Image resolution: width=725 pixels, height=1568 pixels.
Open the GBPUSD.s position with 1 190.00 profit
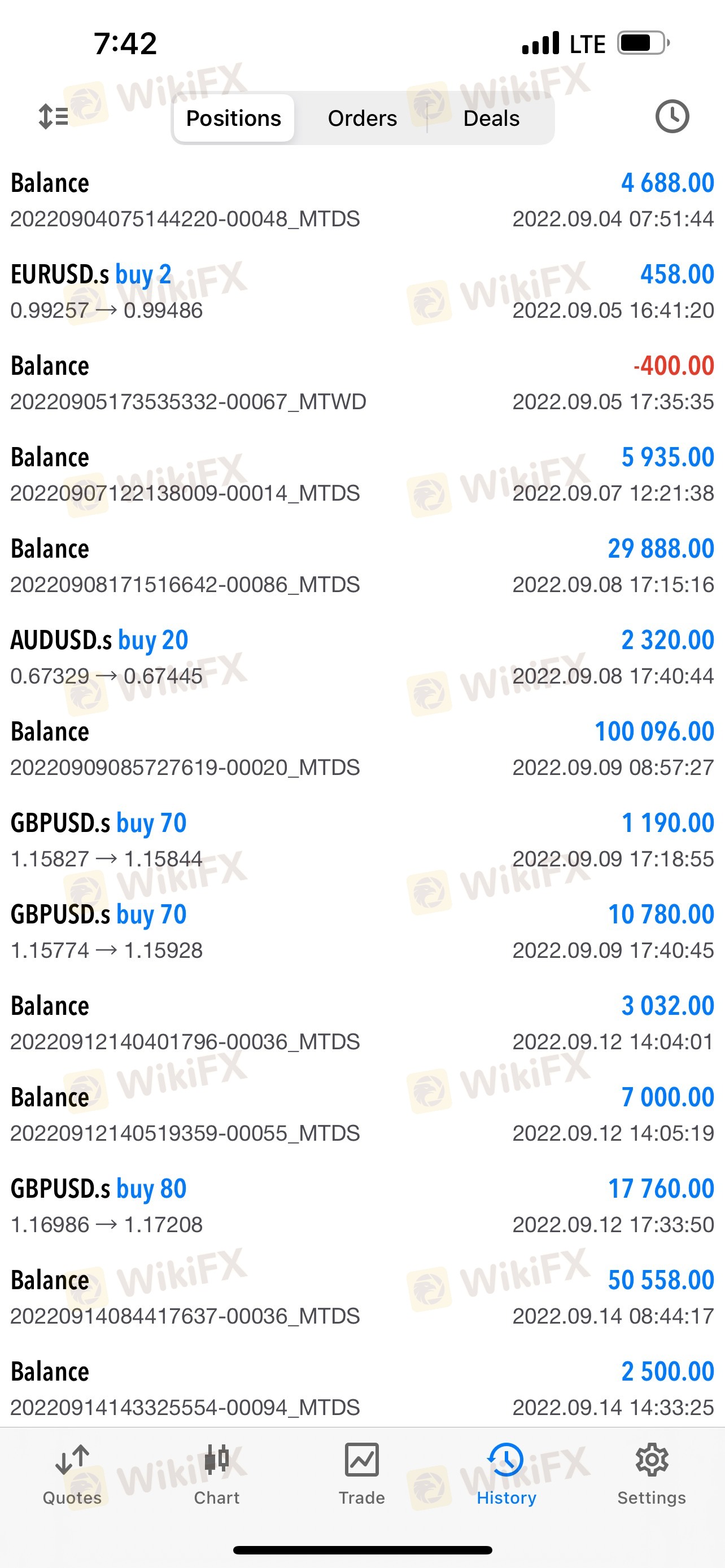pos(362,840)
